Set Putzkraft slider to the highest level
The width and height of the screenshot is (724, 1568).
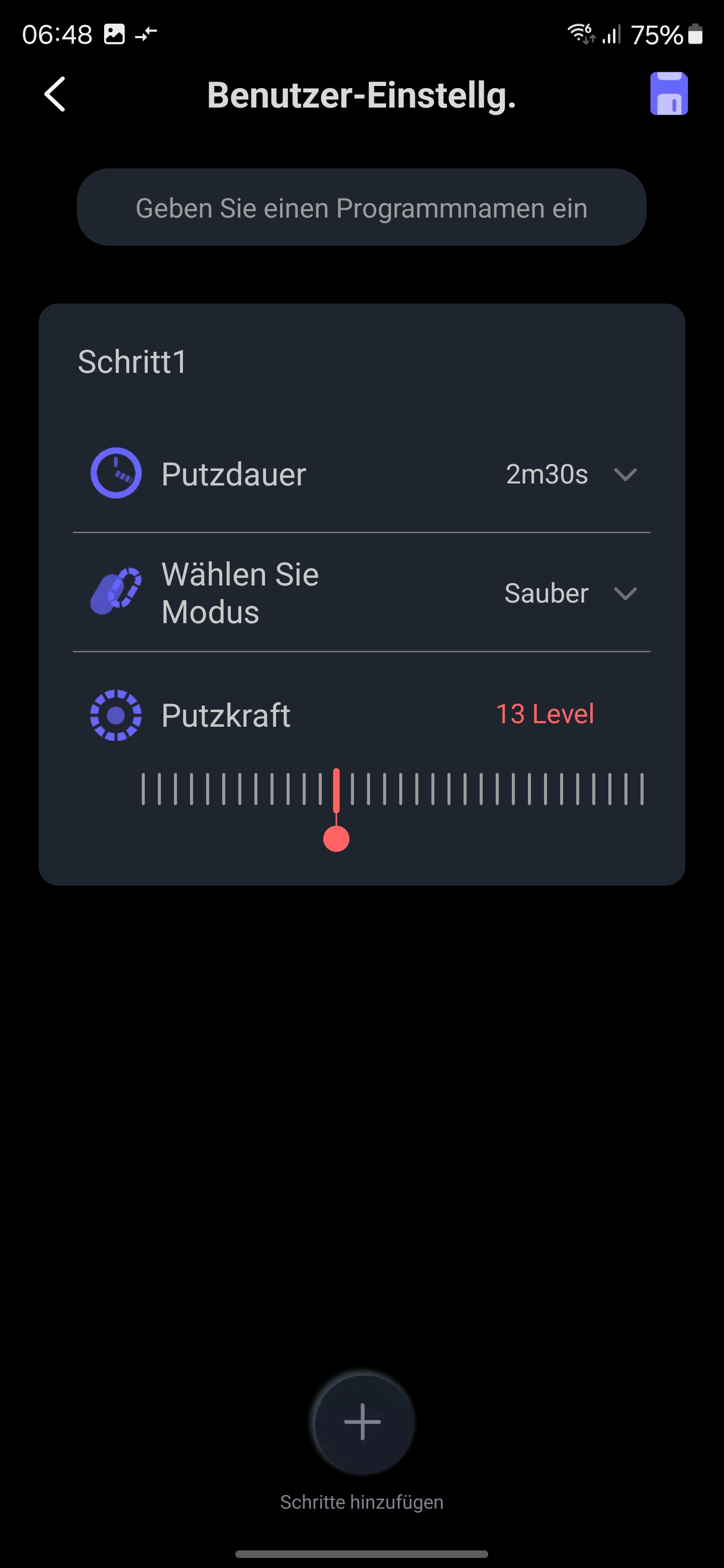tap(642, 790)
